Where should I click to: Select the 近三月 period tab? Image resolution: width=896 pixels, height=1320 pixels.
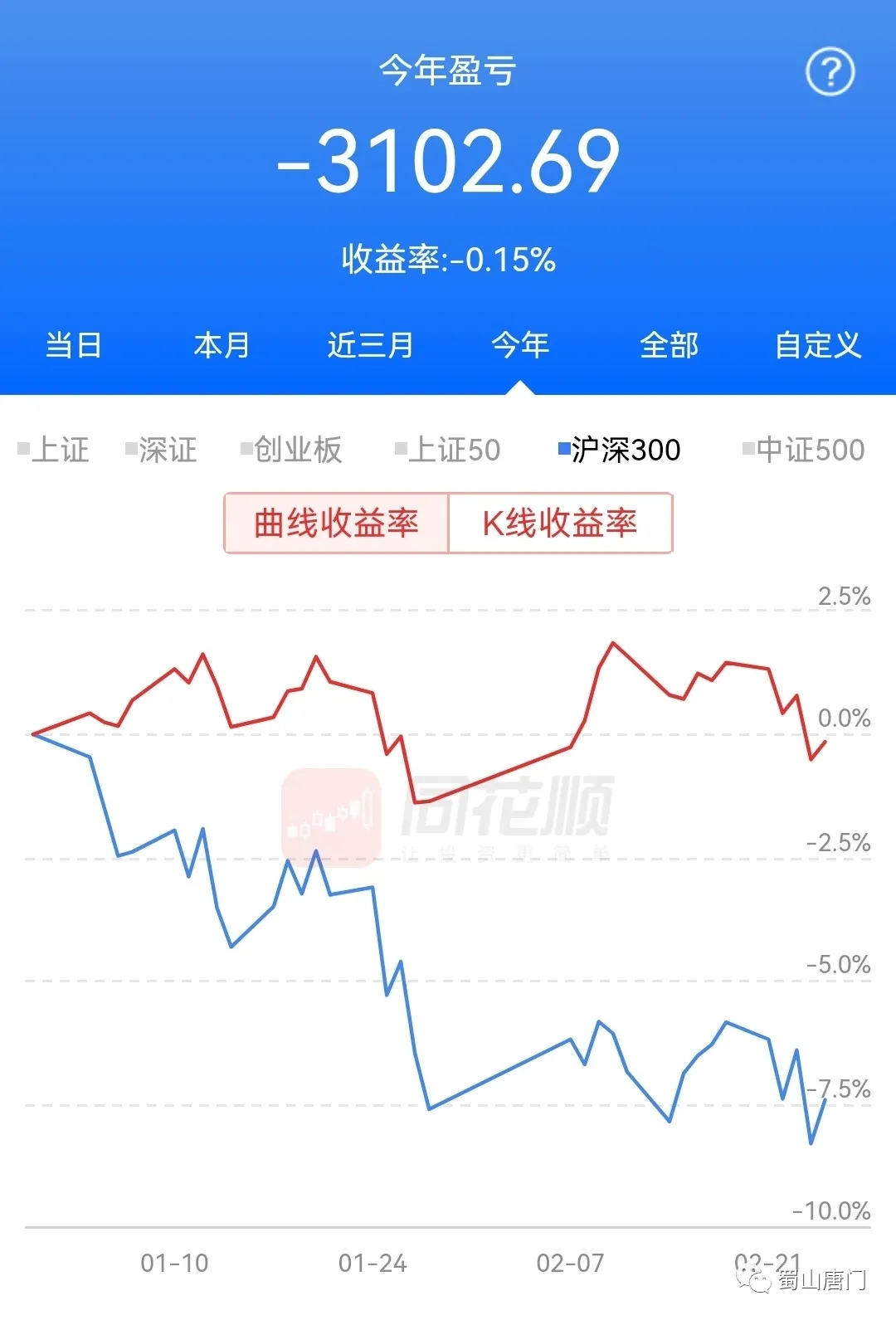point(370,345)
